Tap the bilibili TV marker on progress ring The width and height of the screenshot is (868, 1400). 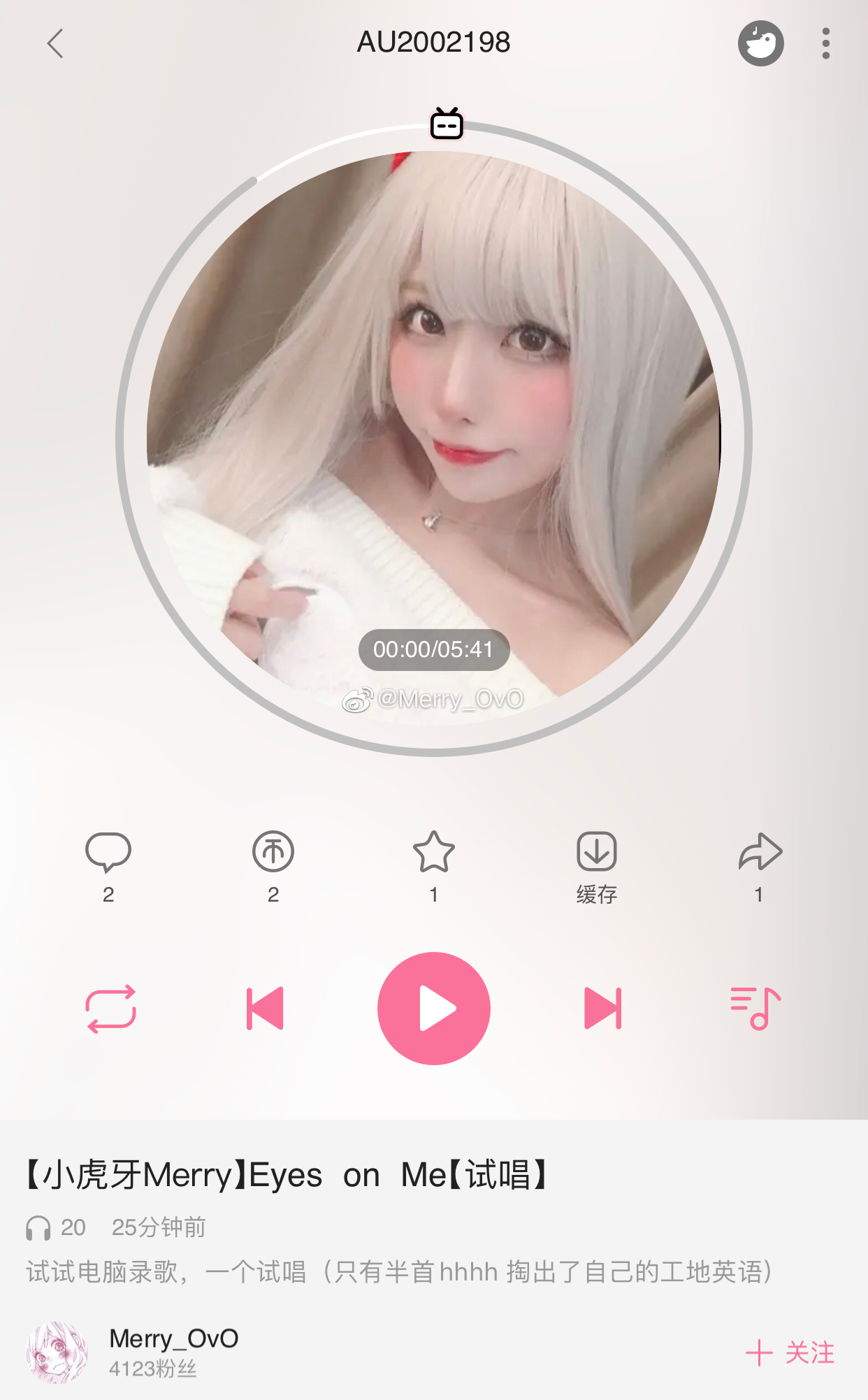click(x=447, y=124)
